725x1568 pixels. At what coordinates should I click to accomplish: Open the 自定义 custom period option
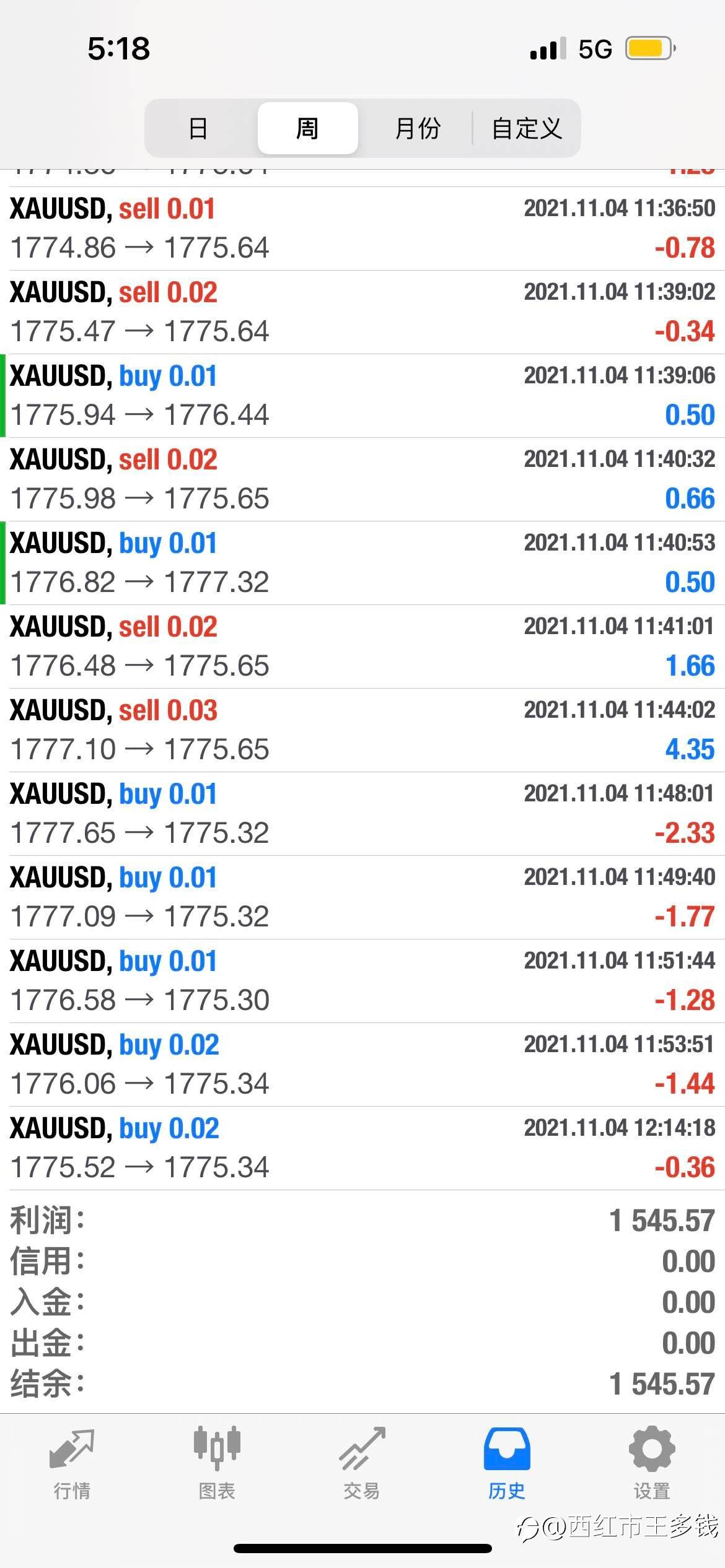[527, 128]
